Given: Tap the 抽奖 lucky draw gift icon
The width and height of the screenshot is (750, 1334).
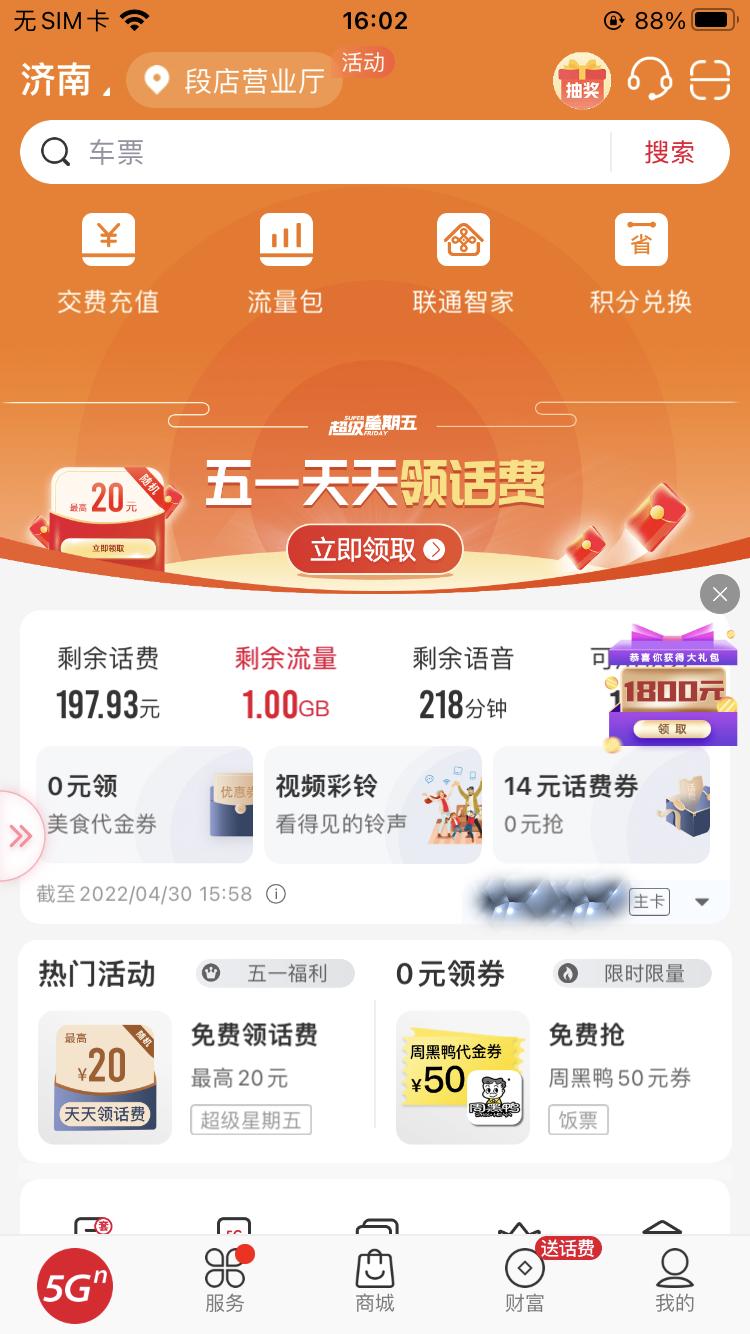Looking at the screenshot, I should [581, 82].
